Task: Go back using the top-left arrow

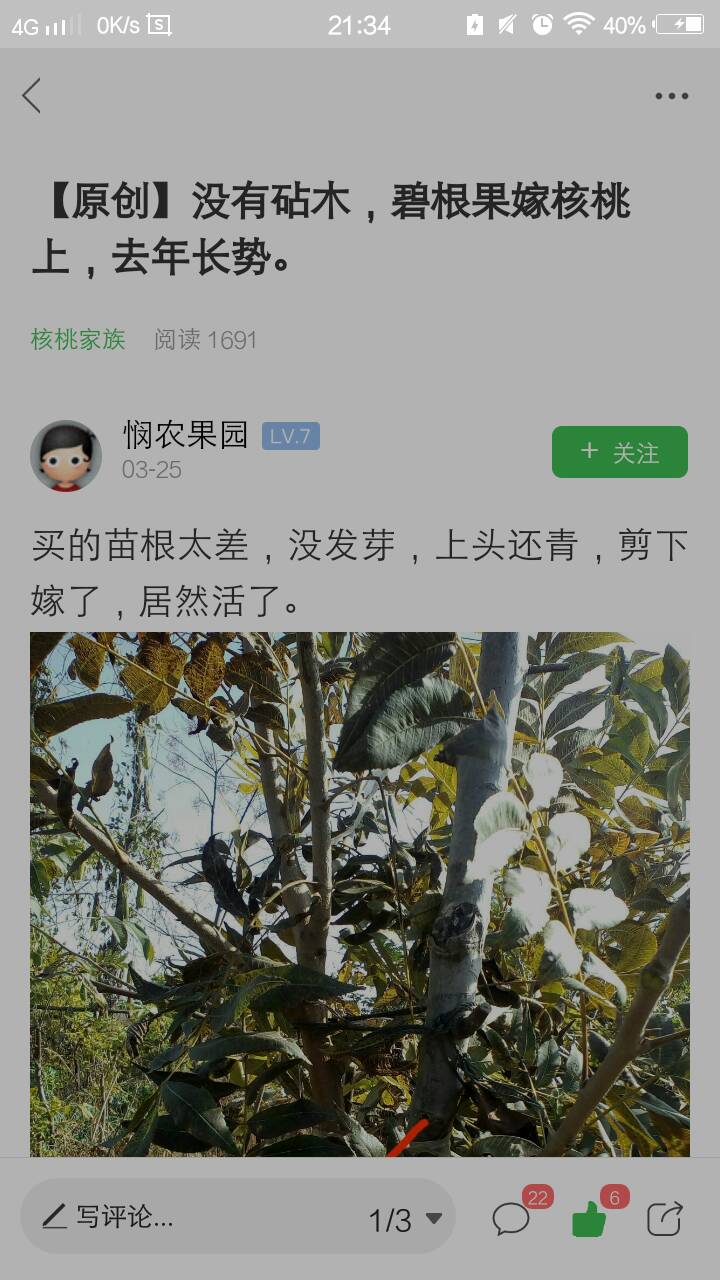Action: [32, 96]
